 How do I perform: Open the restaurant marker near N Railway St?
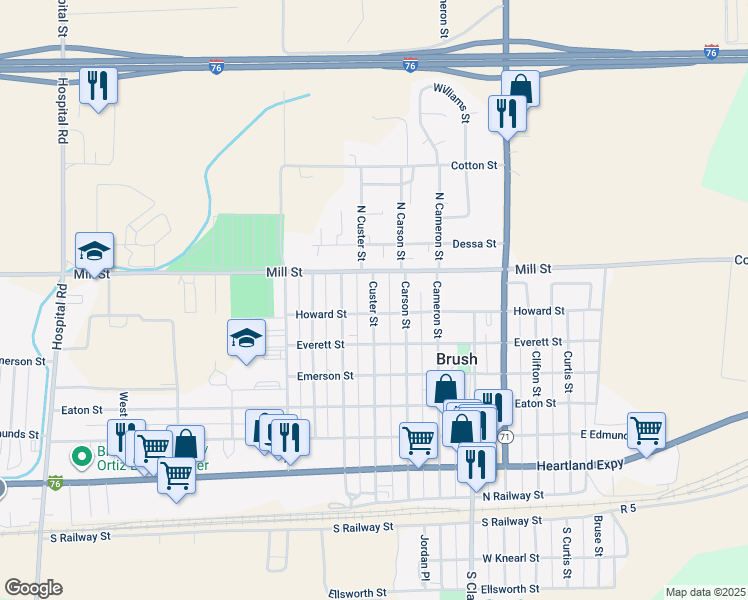477,462
